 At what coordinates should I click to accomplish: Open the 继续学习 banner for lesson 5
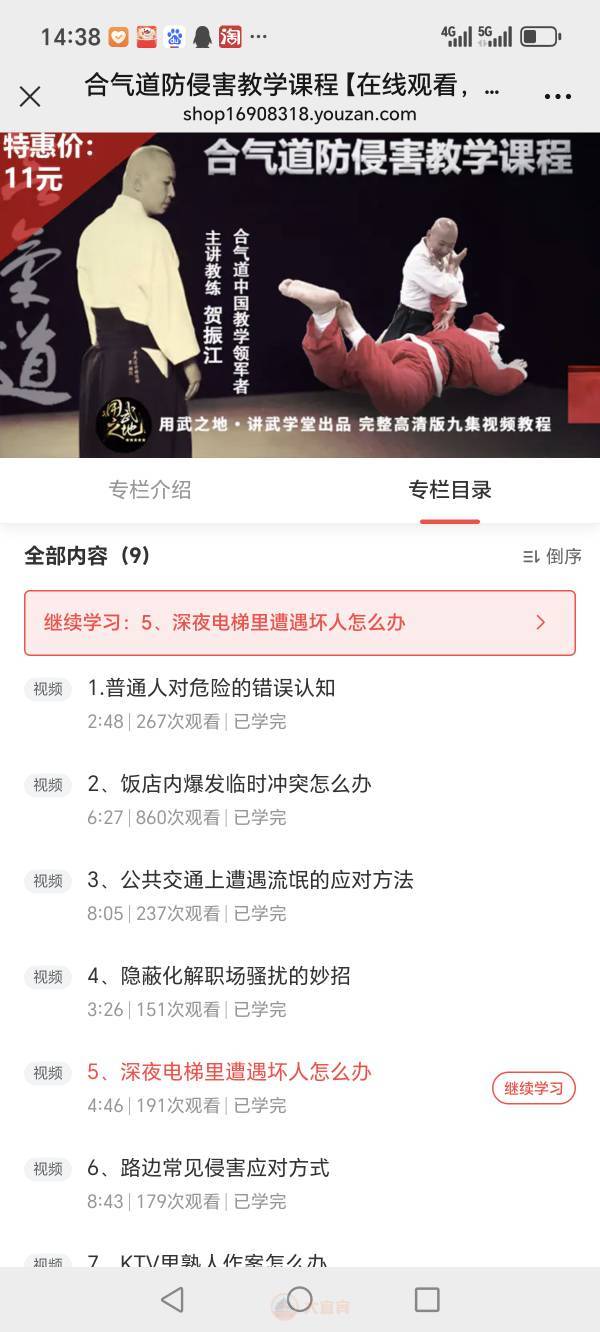[x=300, y=622]
